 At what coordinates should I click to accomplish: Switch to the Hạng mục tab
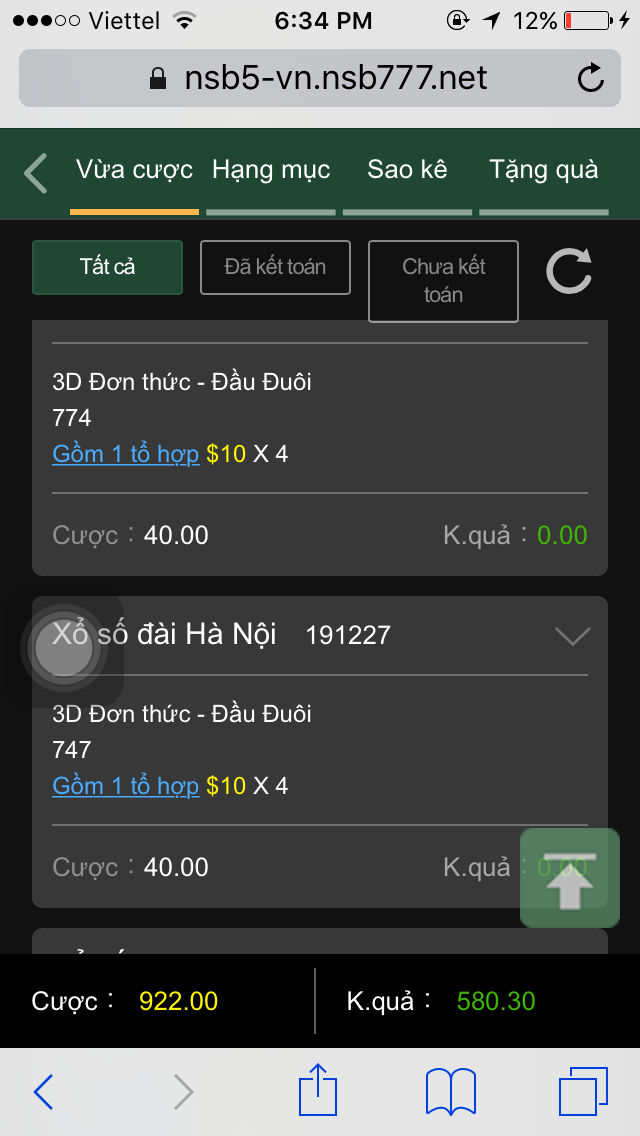[271, 171]
